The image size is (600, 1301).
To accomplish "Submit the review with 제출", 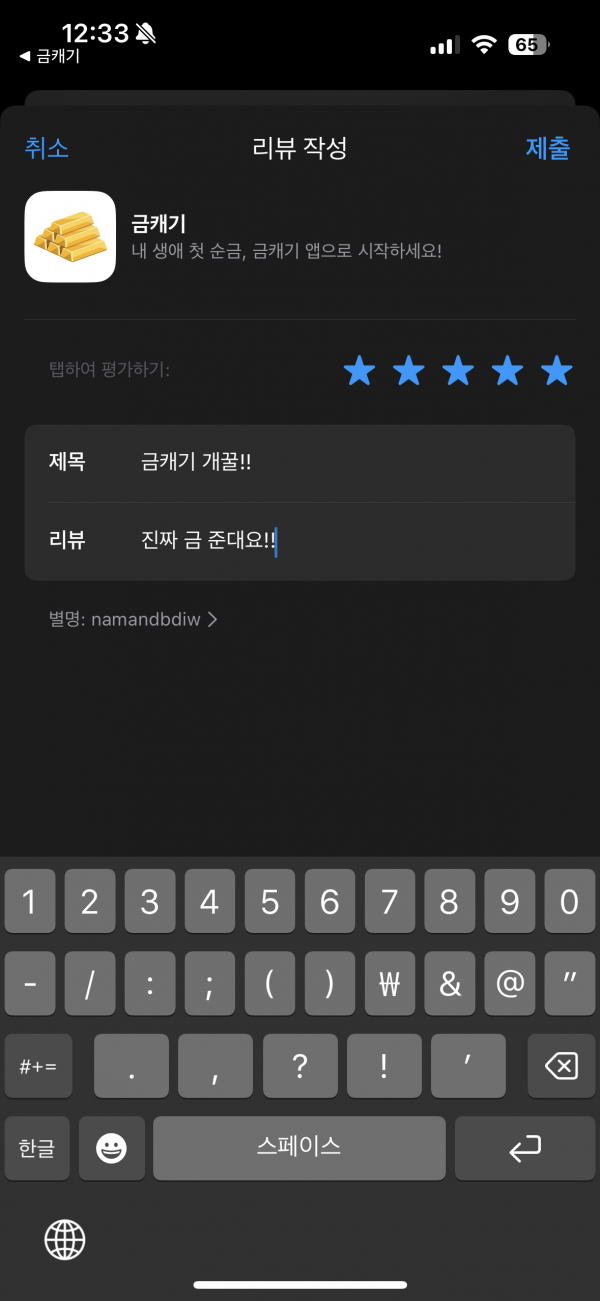I will 548,148.
